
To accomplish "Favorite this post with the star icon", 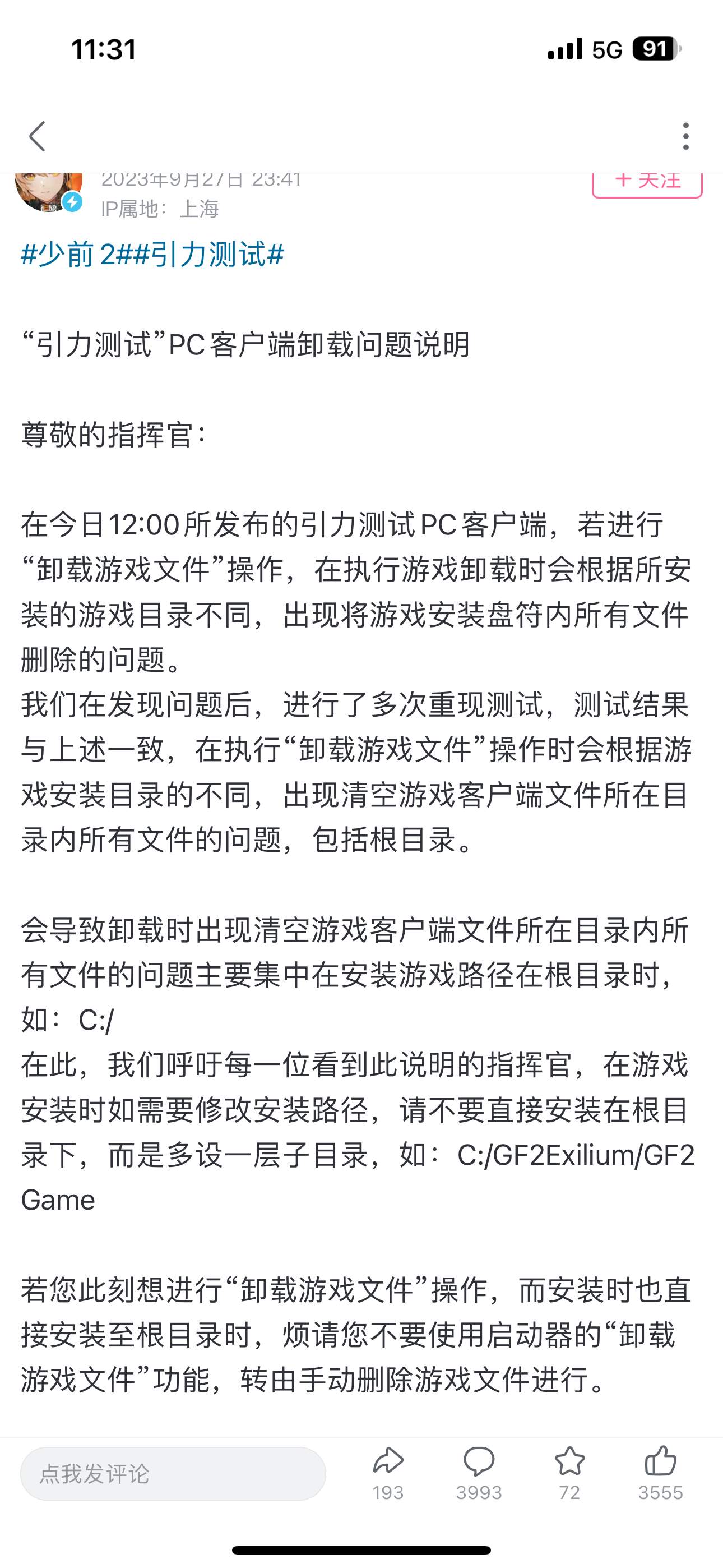I will [x=569, y=1473].
